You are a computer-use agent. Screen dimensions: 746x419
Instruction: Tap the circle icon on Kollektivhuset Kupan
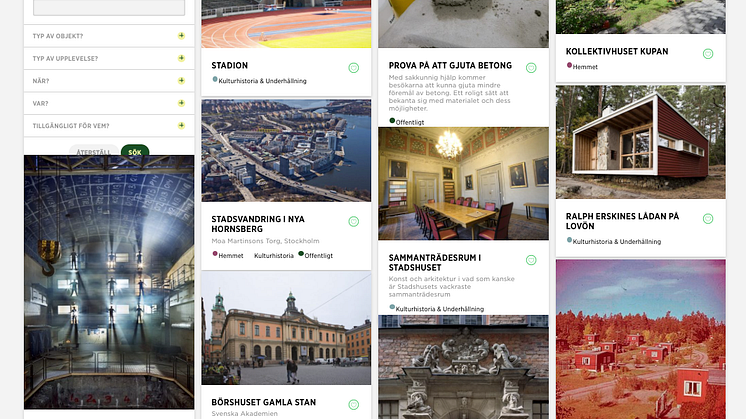(x=708, y=52)
